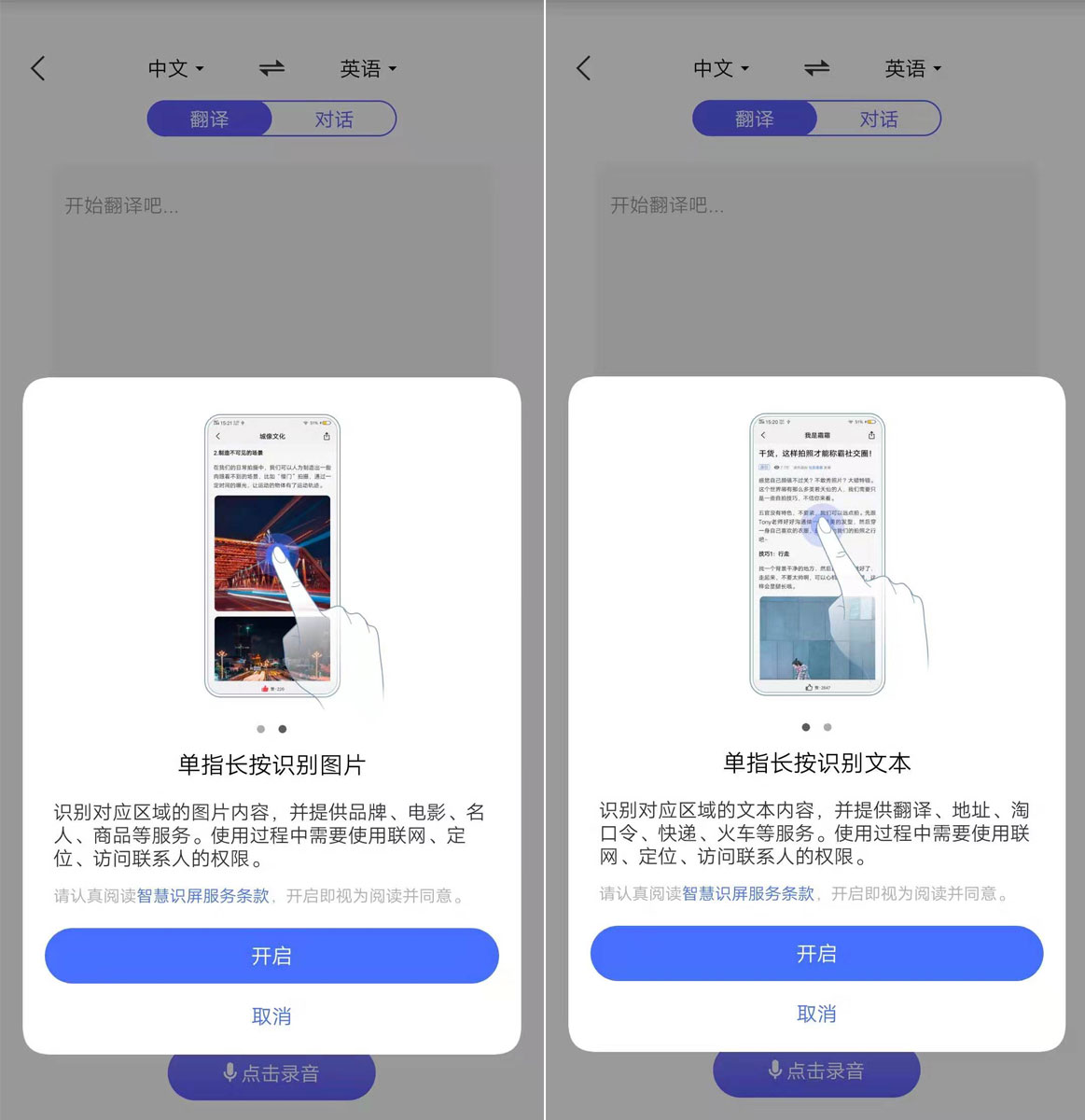The image size is (1085, 1120).
Task: Dismiss 单指长按识别文本 dialog with 取消
Action: [x=816, y=1015]
